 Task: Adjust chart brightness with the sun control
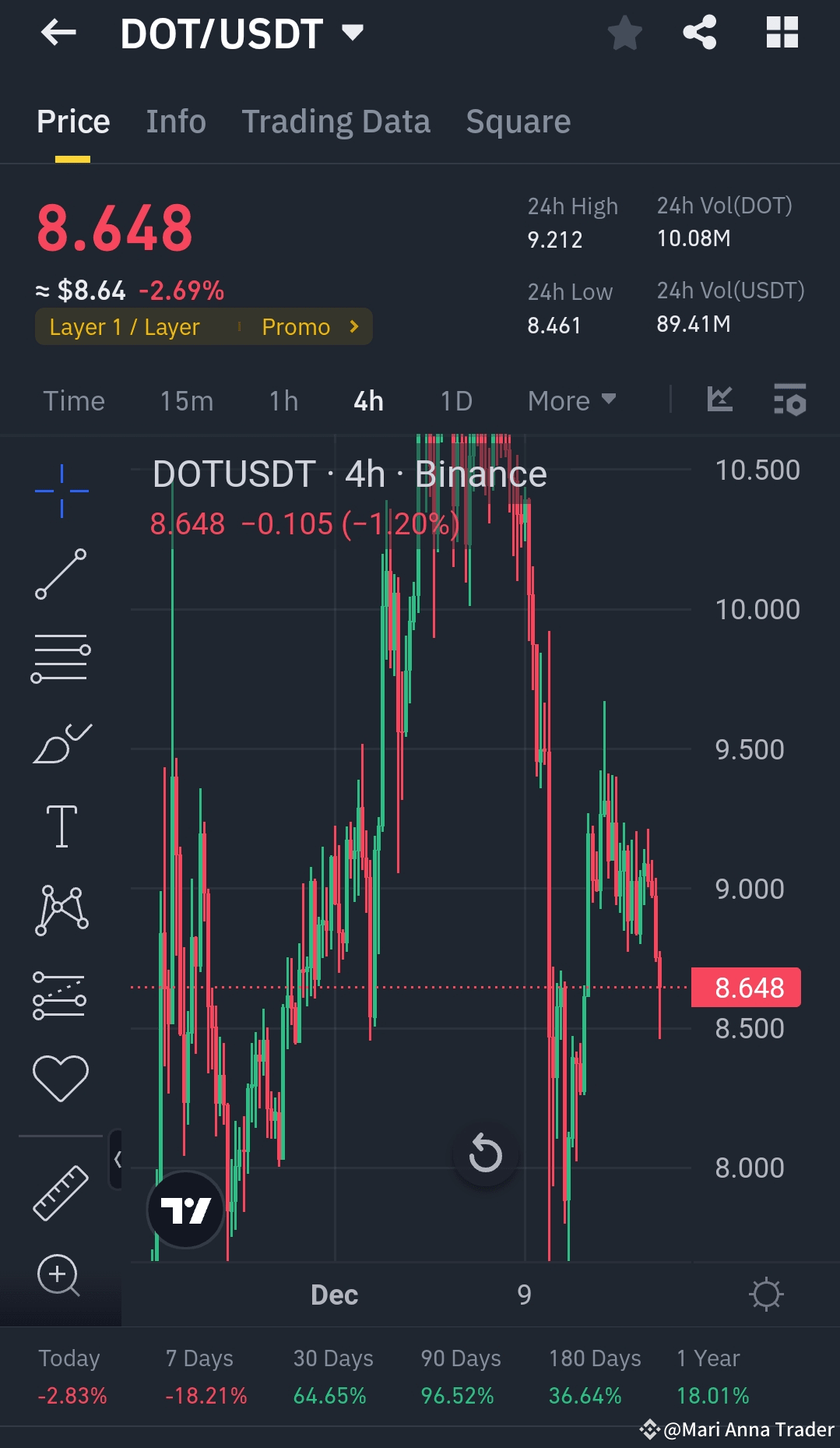tap(767, 1294)
